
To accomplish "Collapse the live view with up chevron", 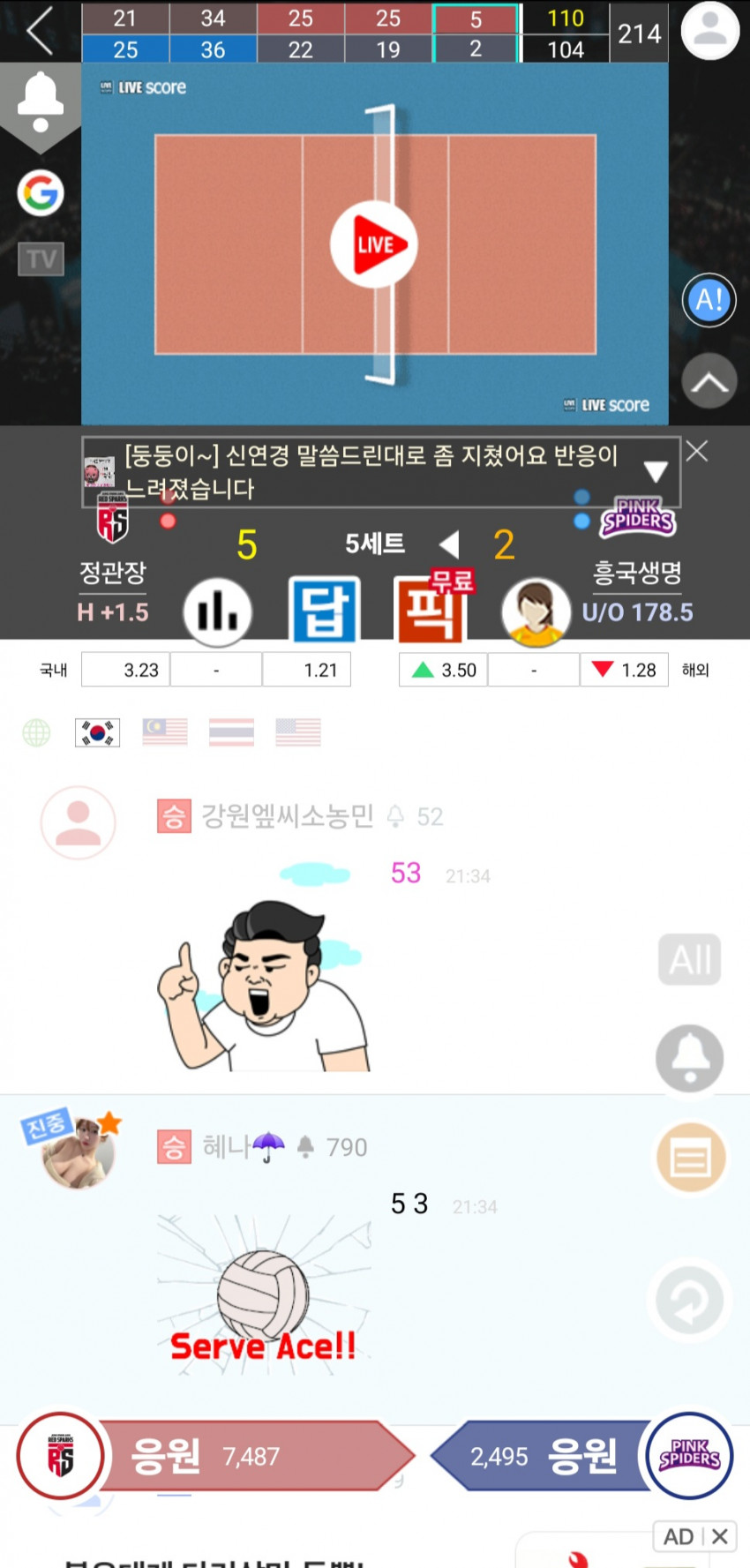I will tap(709, 382).
